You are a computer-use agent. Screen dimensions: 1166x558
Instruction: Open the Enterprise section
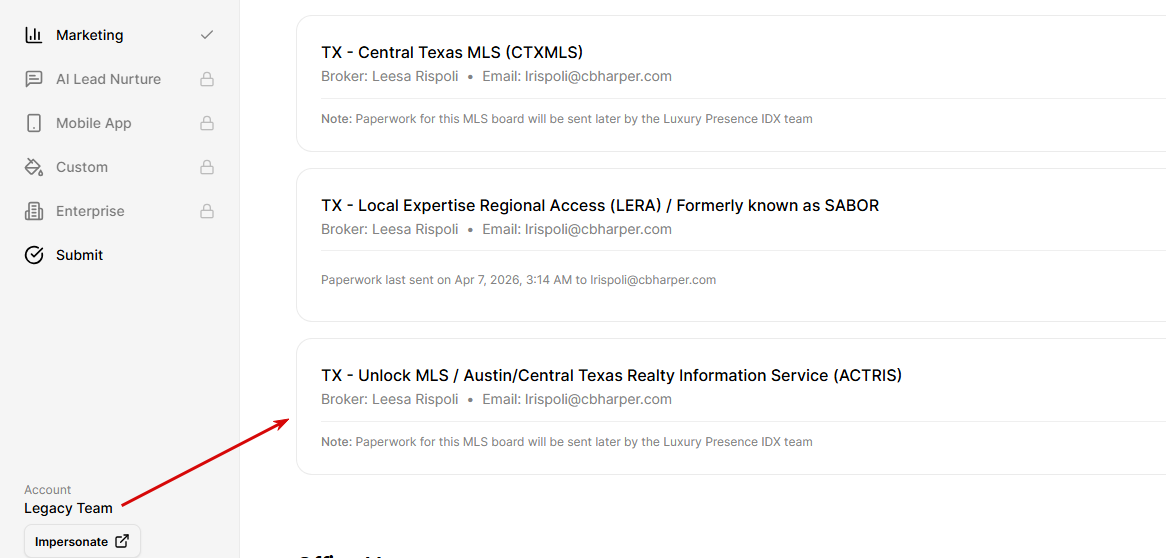[90, 211]
